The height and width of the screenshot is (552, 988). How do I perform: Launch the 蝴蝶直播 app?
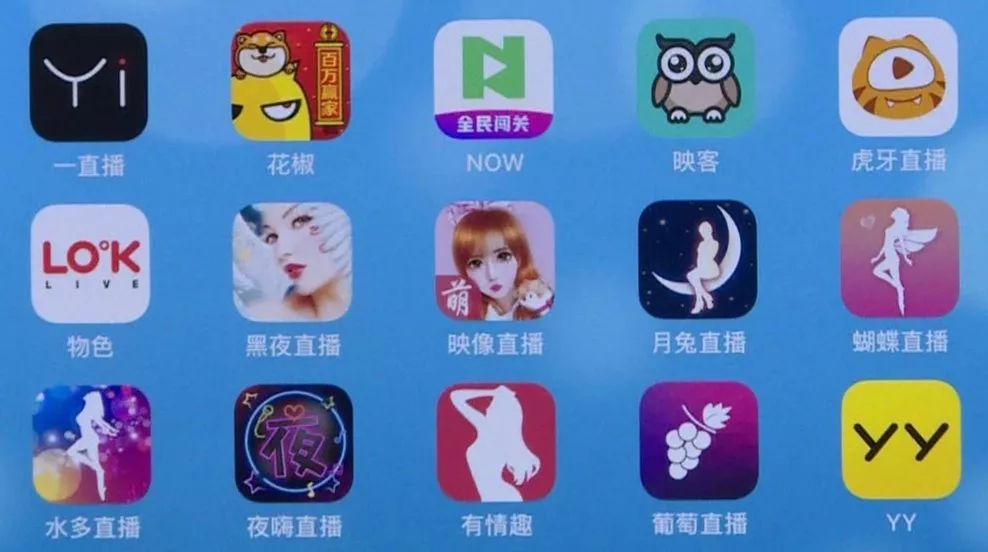click(899, 258)
